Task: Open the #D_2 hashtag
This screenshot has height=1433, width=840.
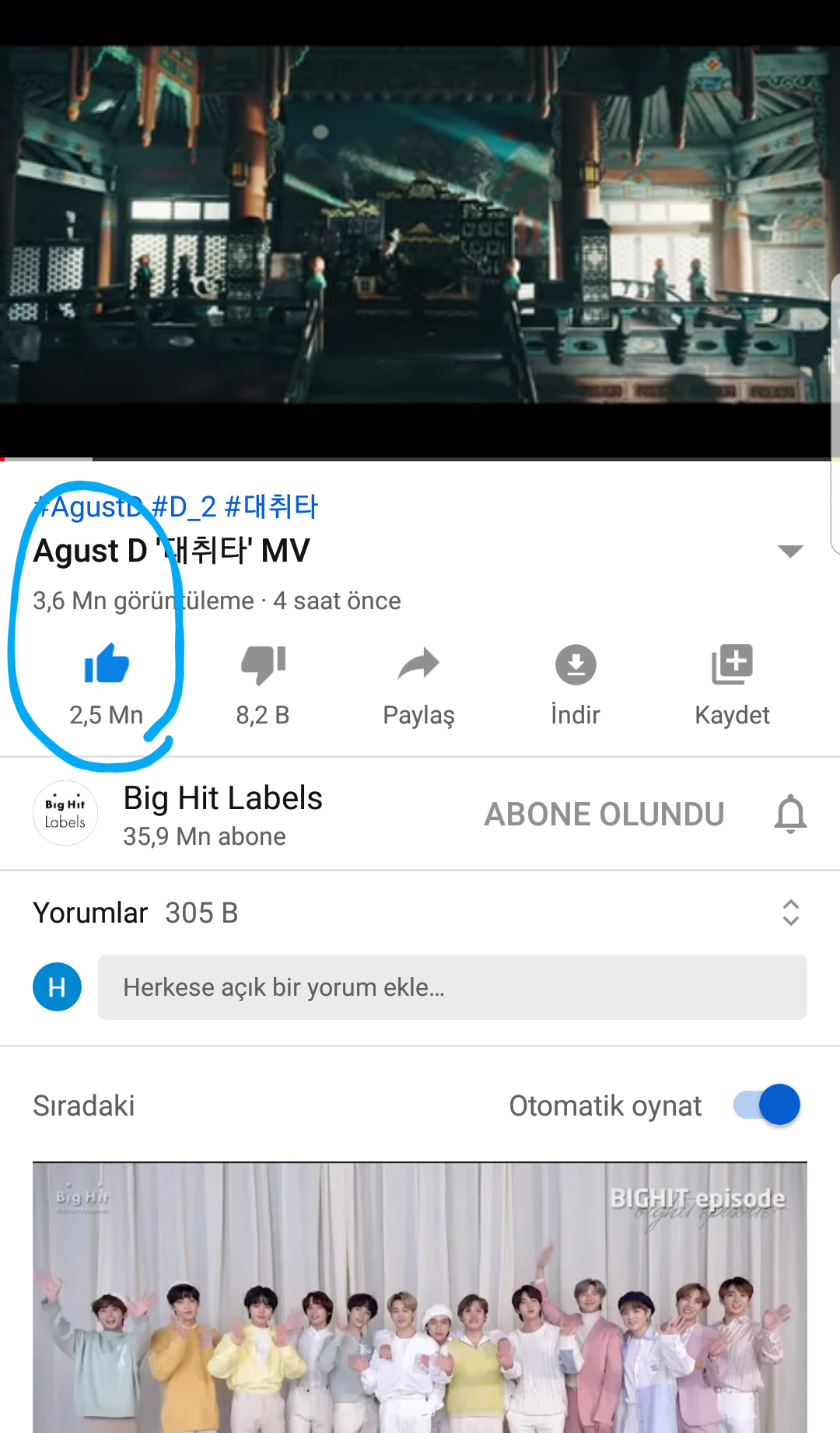Action: pyautogui.click(x=184, y=507)
